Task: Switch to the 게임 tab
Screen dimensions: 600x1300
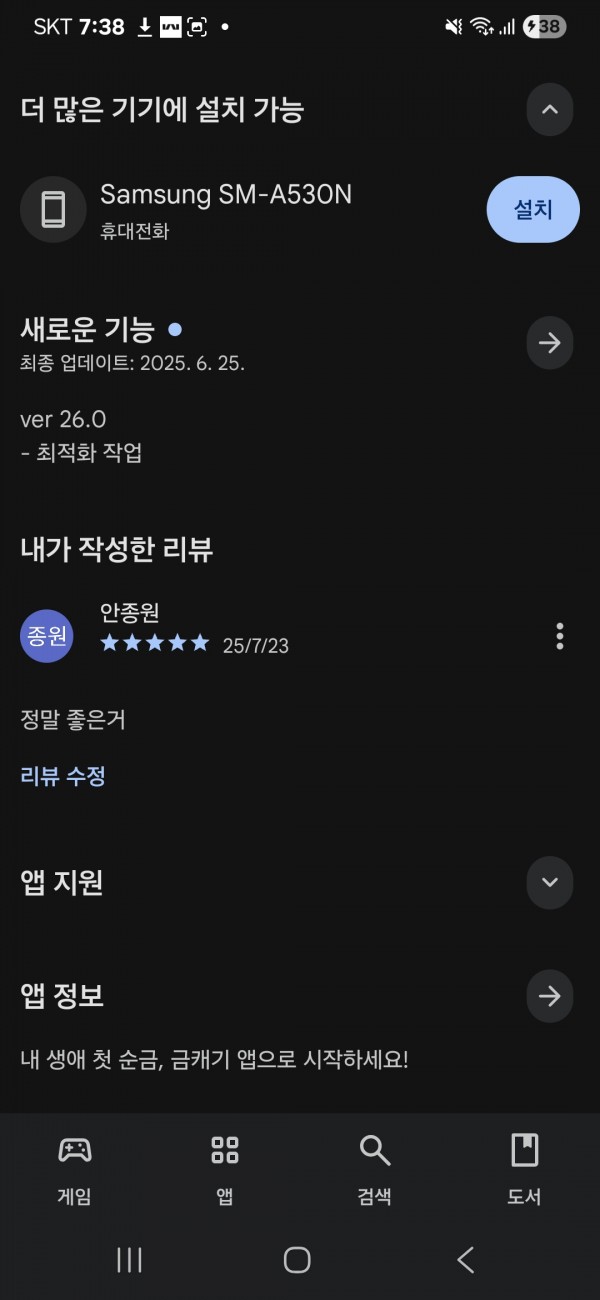Action: 75,1169
